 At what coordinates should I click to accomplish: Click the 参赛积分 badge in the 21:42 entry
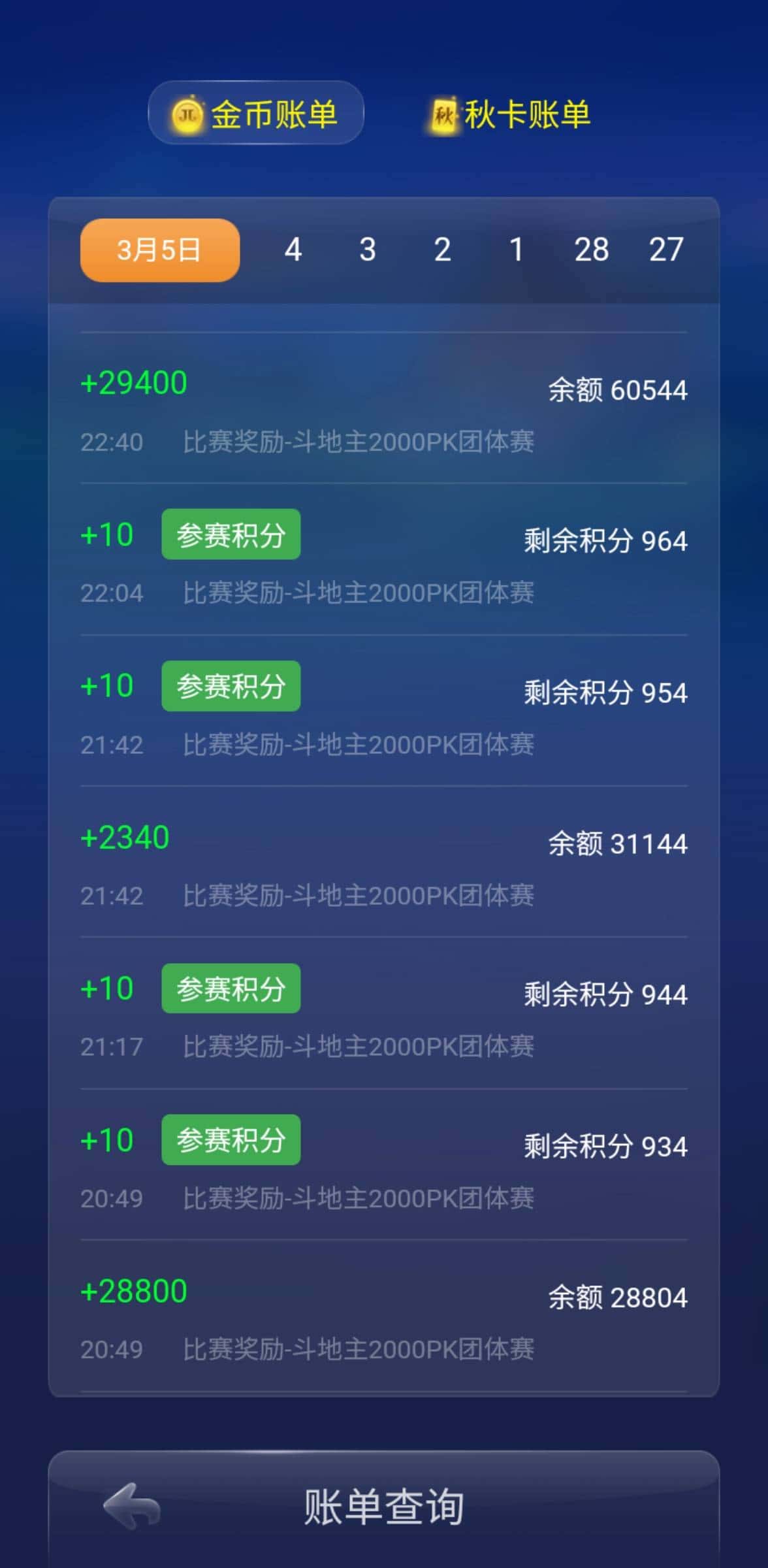coord(231,686)
